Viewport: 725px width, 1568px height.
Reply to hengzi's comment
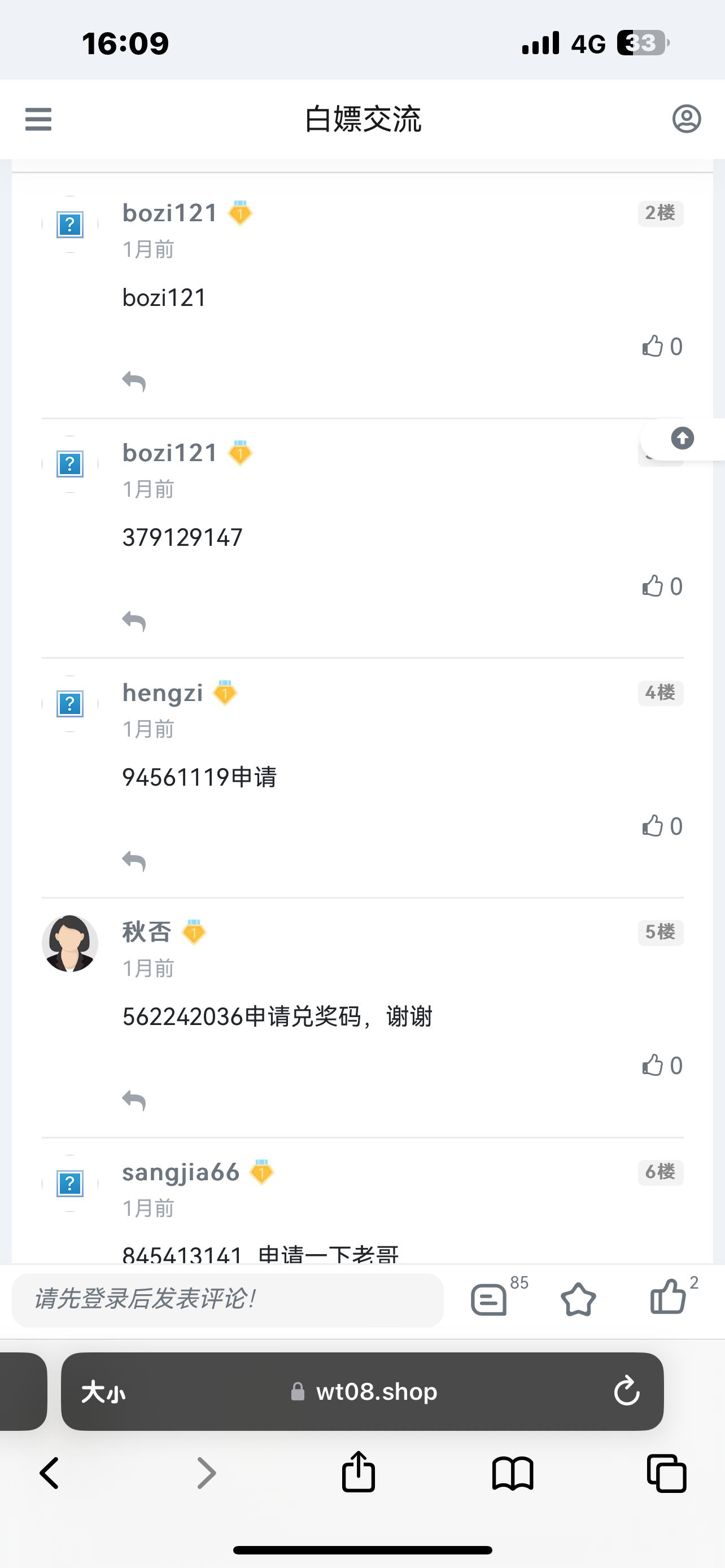[x=134, y=861]
